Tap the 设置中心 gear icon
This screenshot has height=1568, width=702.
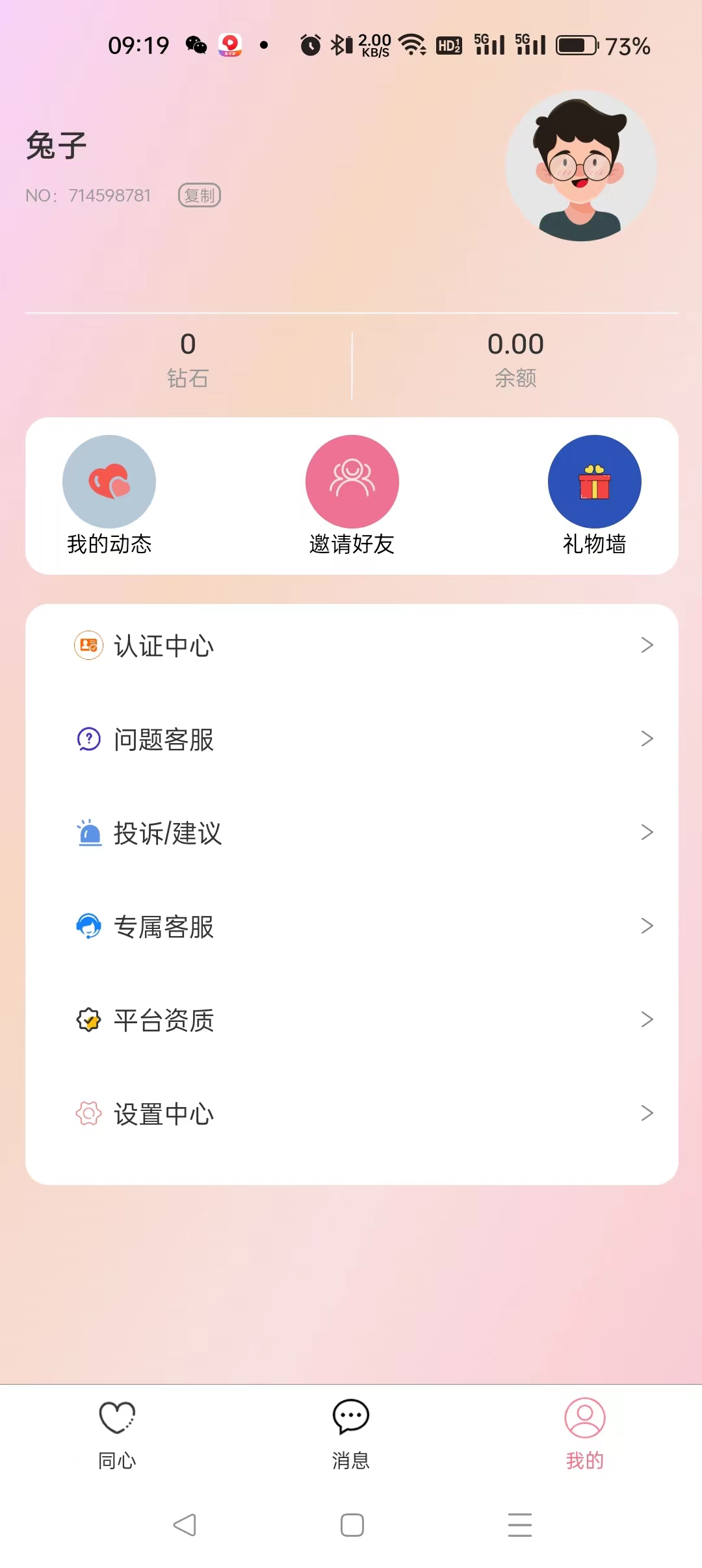pyautogui.click(x=88, y=1113)
